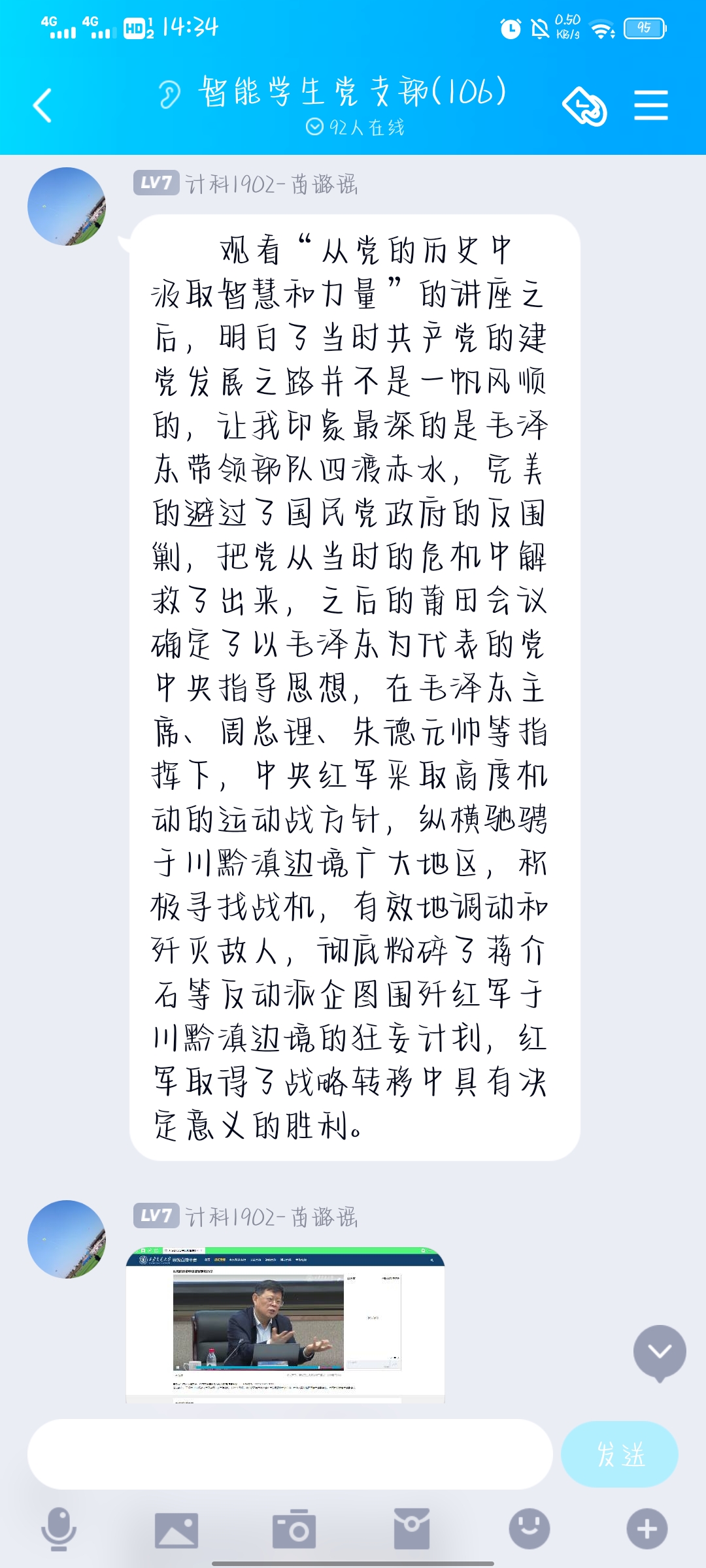706x1568 pixels.
Task: Open sender avatar beside the image message
Action: coord(67,1239)
